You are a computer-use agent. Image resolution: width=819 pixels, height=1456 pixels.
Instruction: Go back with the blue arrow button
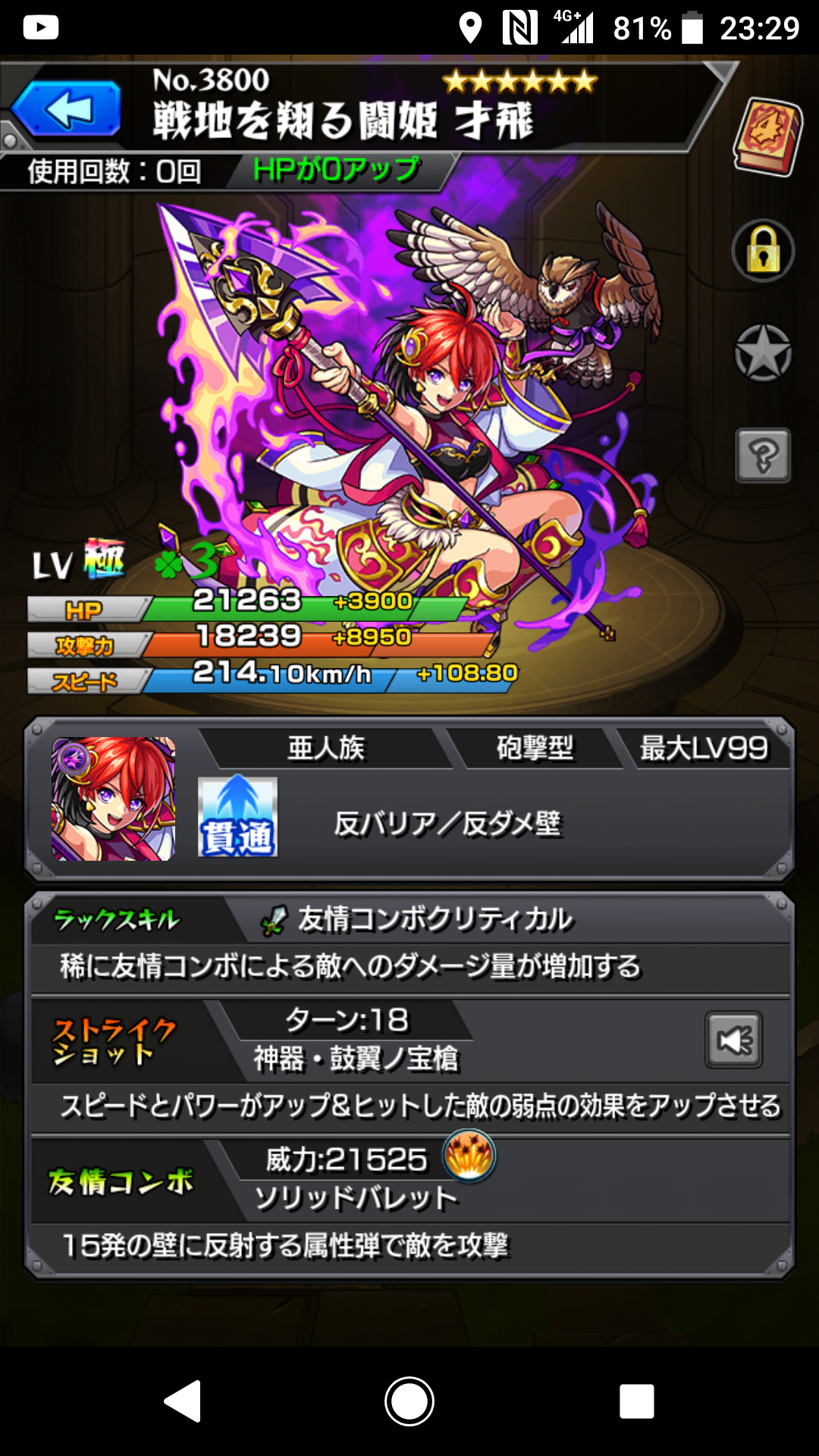point(68,109)
